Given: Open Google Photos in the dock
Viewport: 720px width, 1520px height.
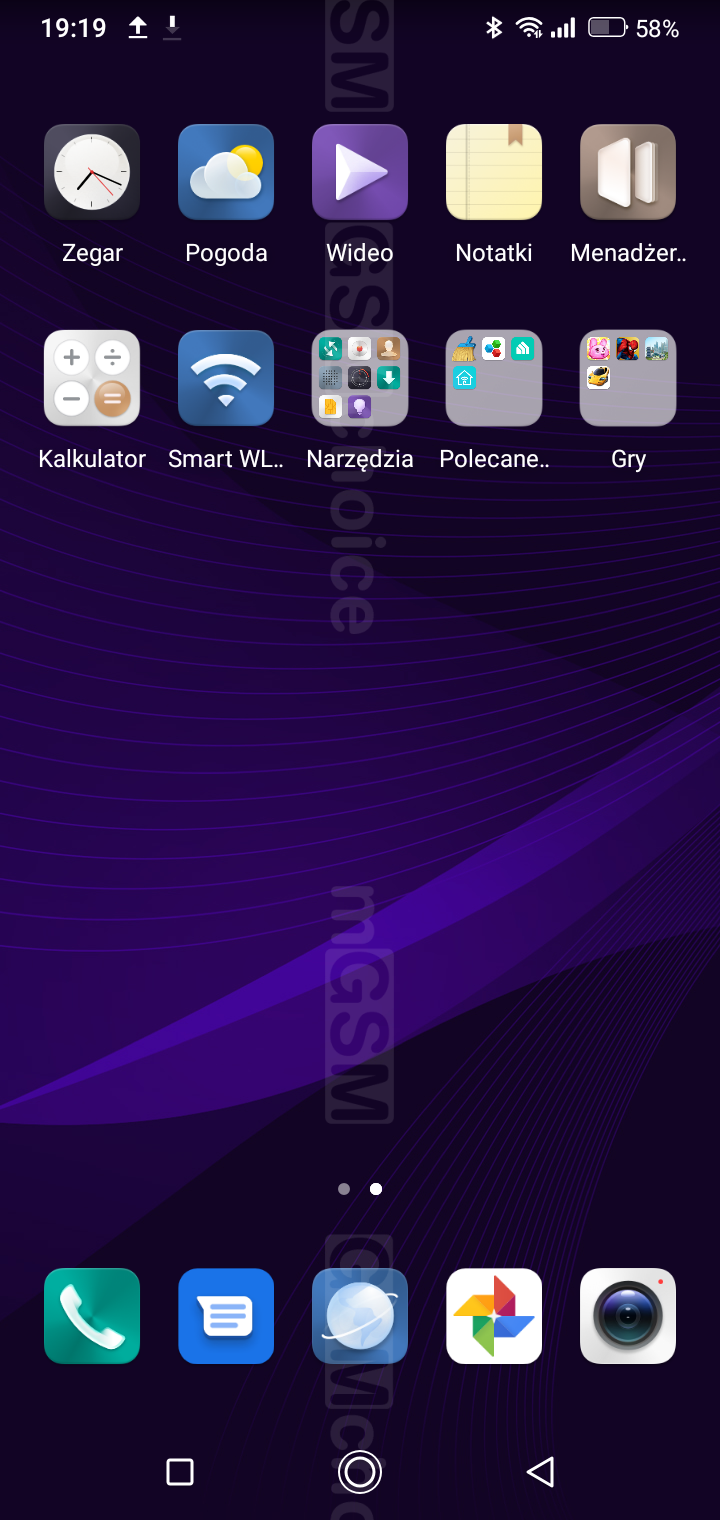Looking at the screenshot, I should [494, 1316].
